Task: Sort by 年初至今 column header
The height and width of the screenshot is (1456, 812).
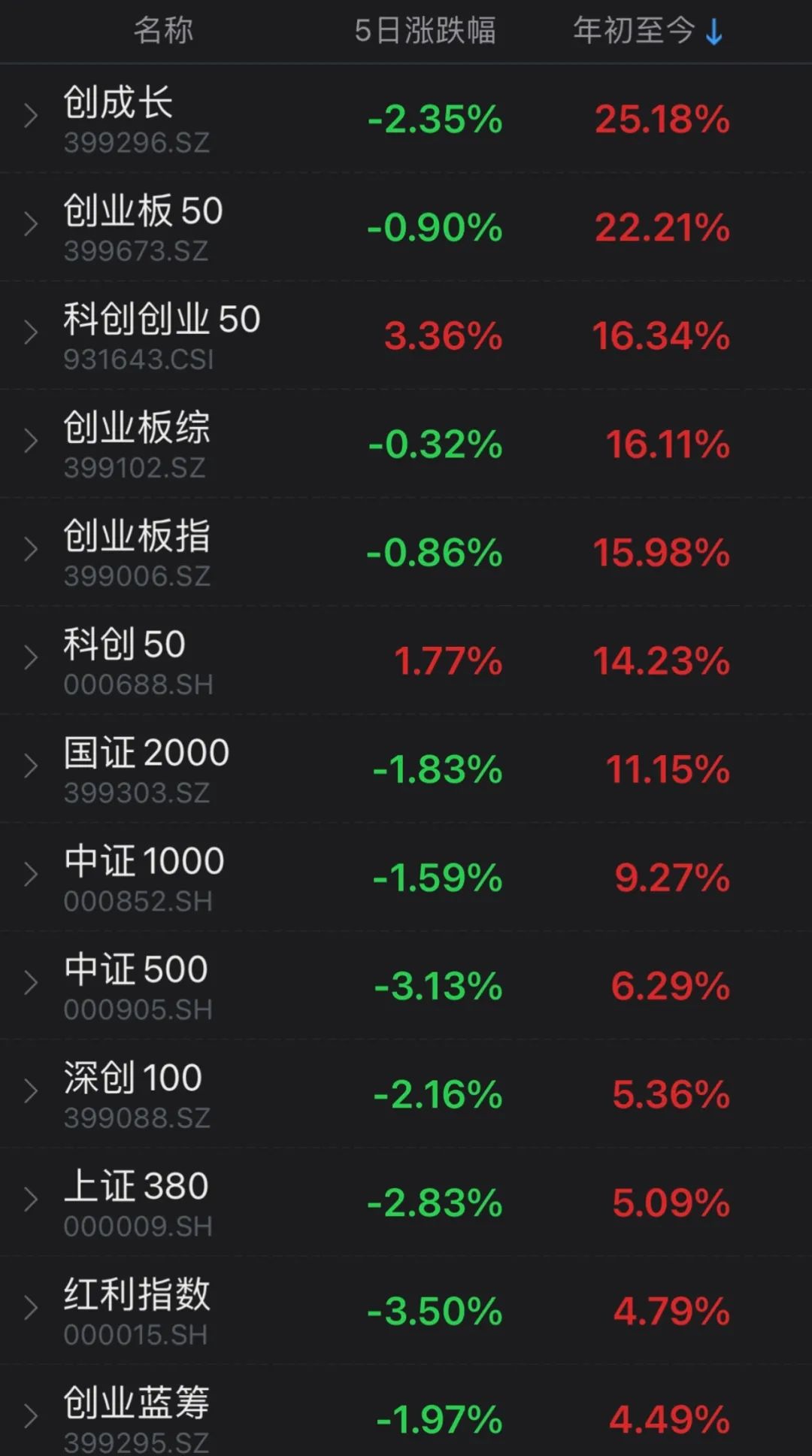Action: coord(648,31)
